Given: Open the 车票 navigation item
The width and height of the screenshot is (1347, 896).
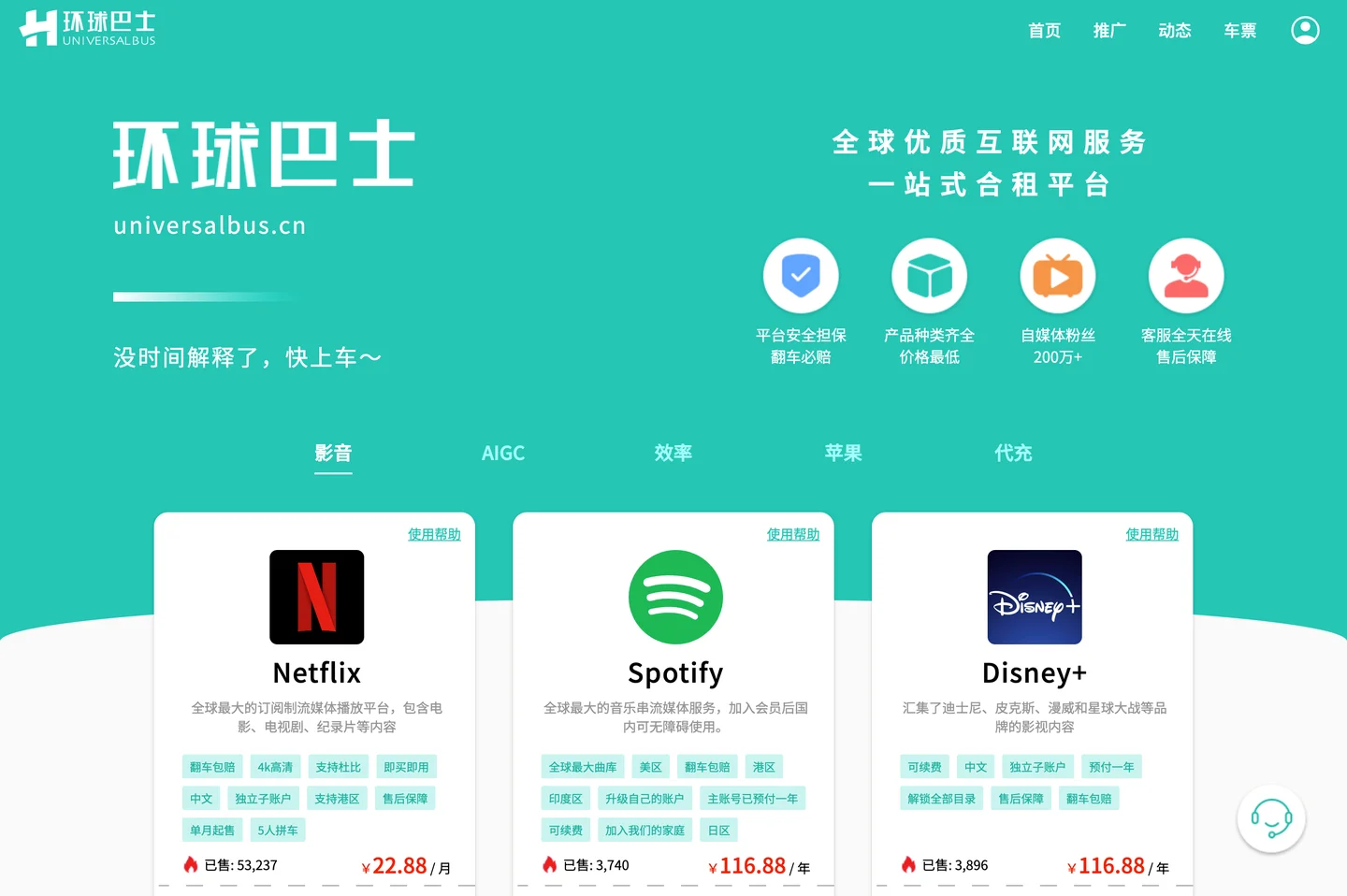Looking at the screenshot, I should click(1239, 31).
